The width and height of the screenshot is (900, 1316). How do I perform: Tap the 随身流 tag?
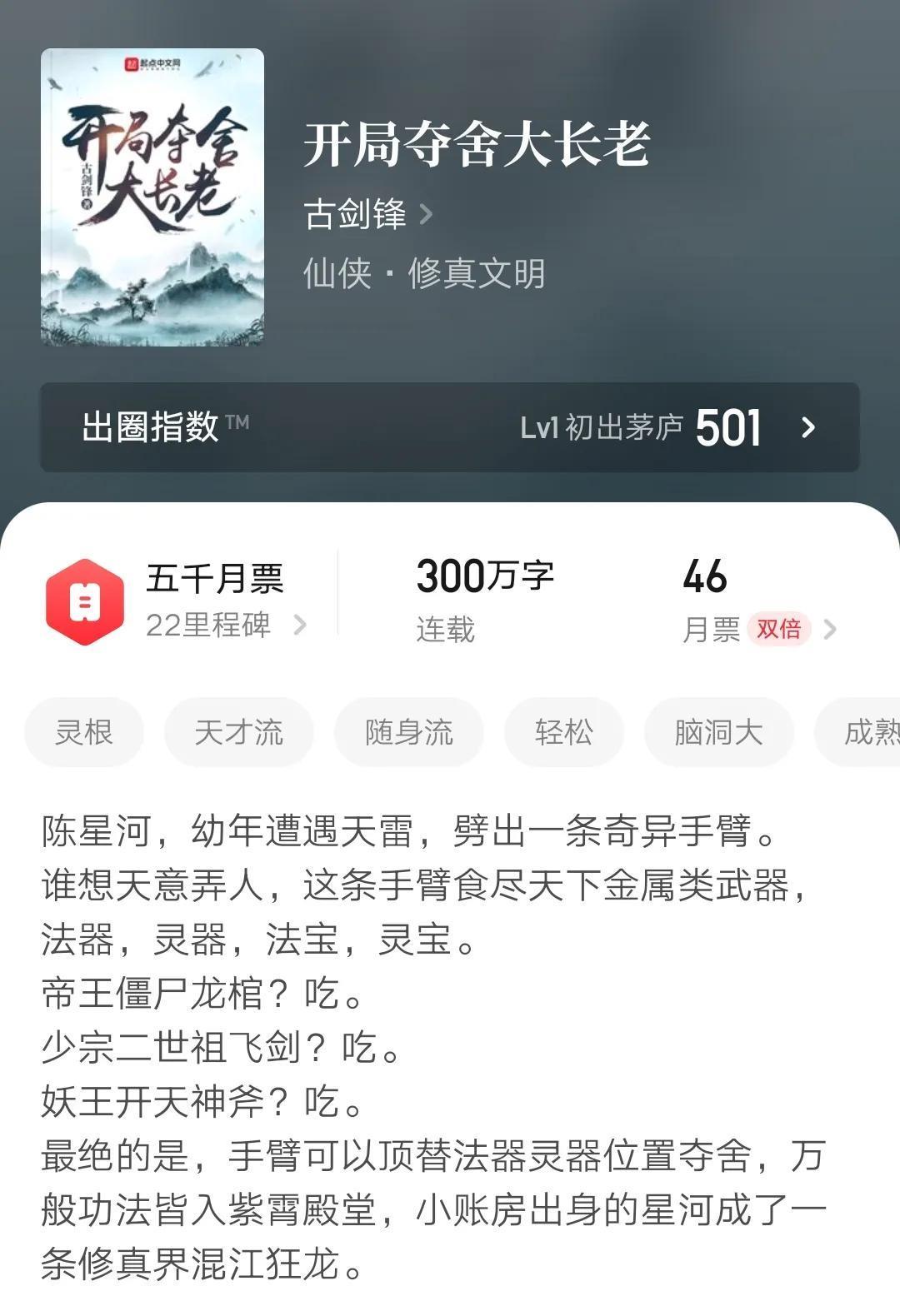coord(408,732)
